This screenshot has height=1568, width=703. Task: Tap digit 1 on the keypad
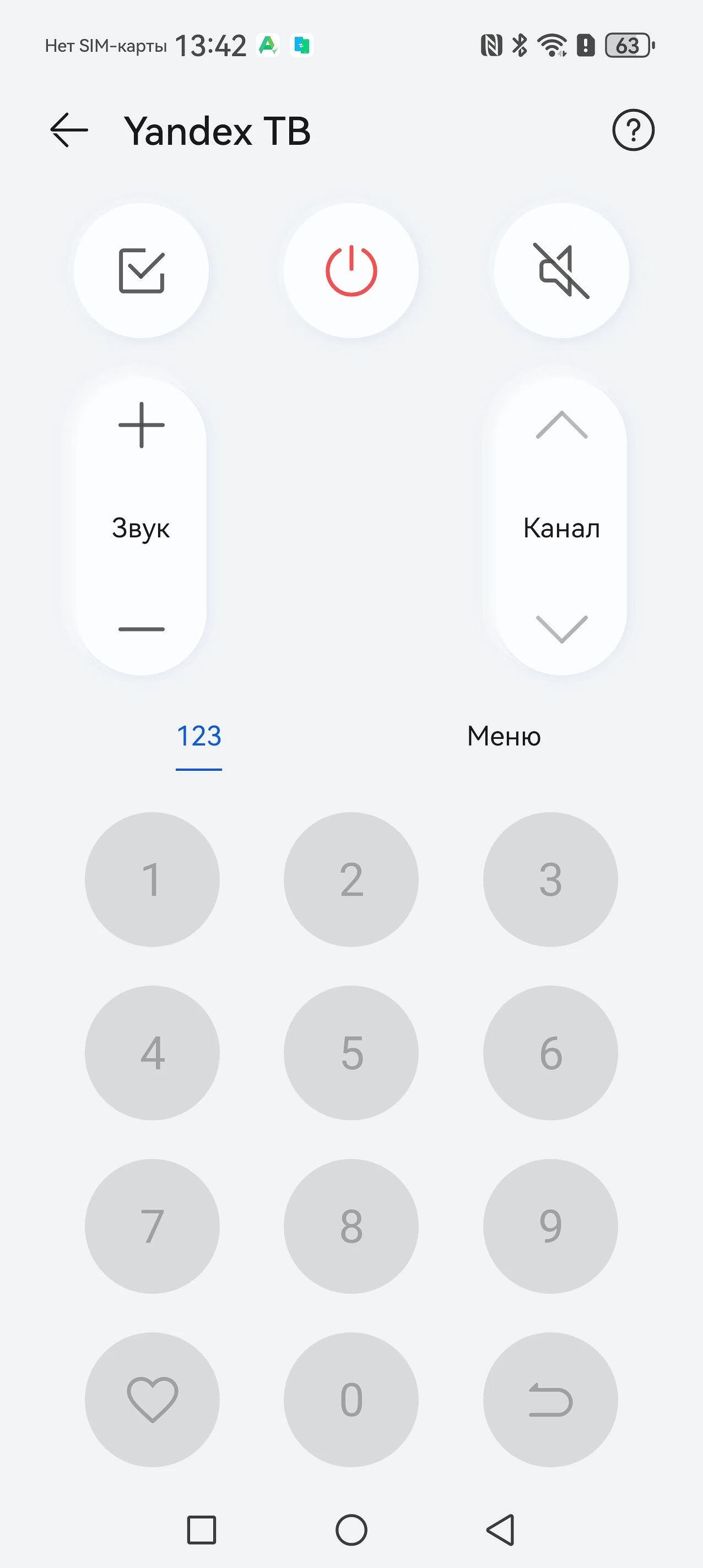click(152, 880)
